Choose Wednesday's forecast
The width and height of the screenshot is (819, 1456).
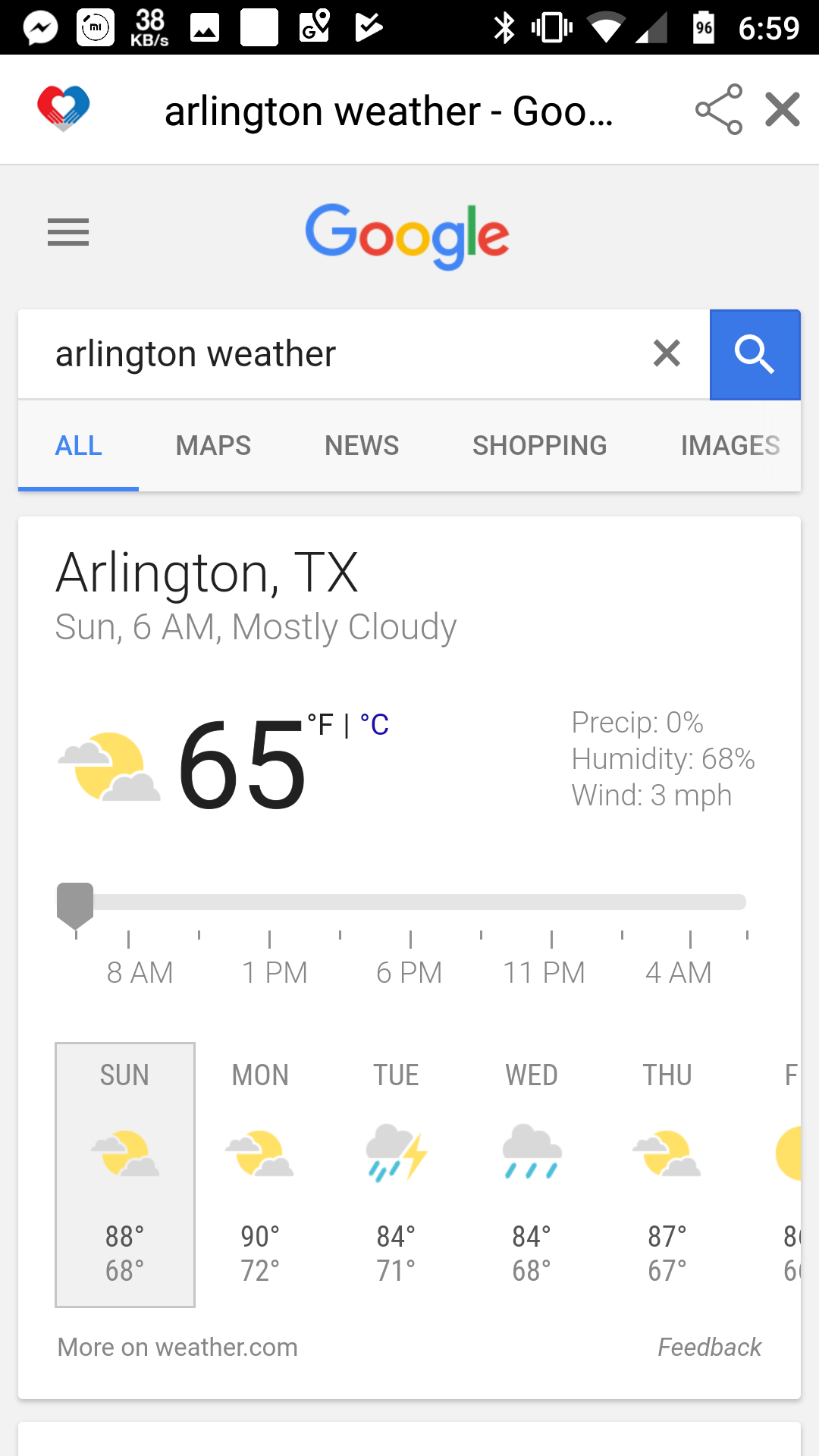tap(532, 1174)
